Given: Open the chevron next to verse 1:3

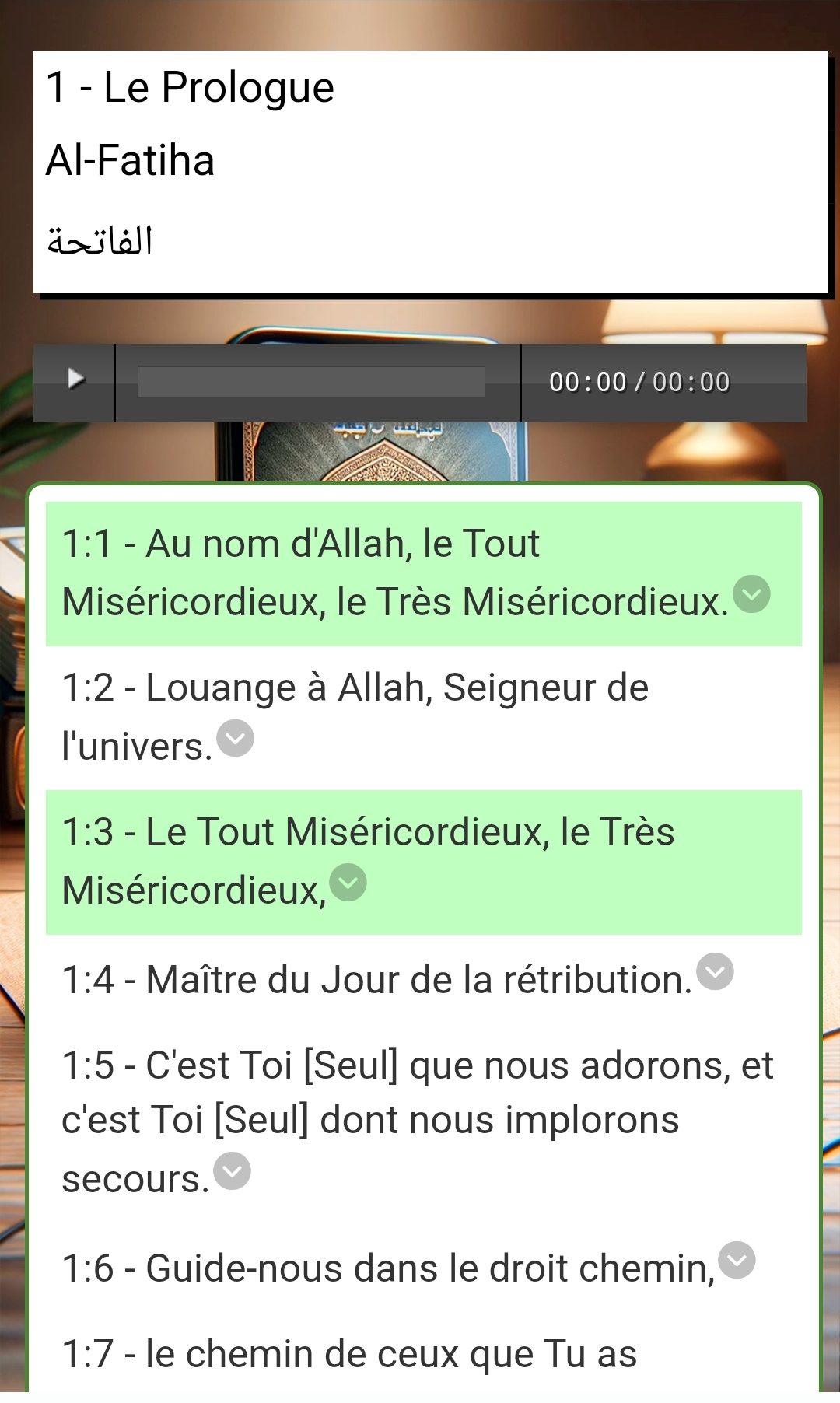Looking at the screenshot, I should point(347,881).
